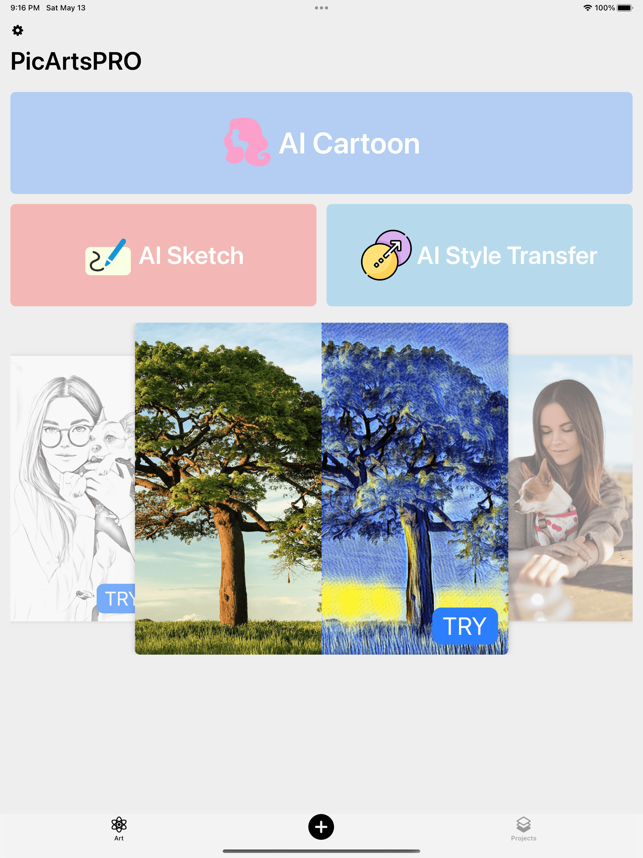Switch to the Projects tab
Screen dimensions: 643x858
click(523, 828)
